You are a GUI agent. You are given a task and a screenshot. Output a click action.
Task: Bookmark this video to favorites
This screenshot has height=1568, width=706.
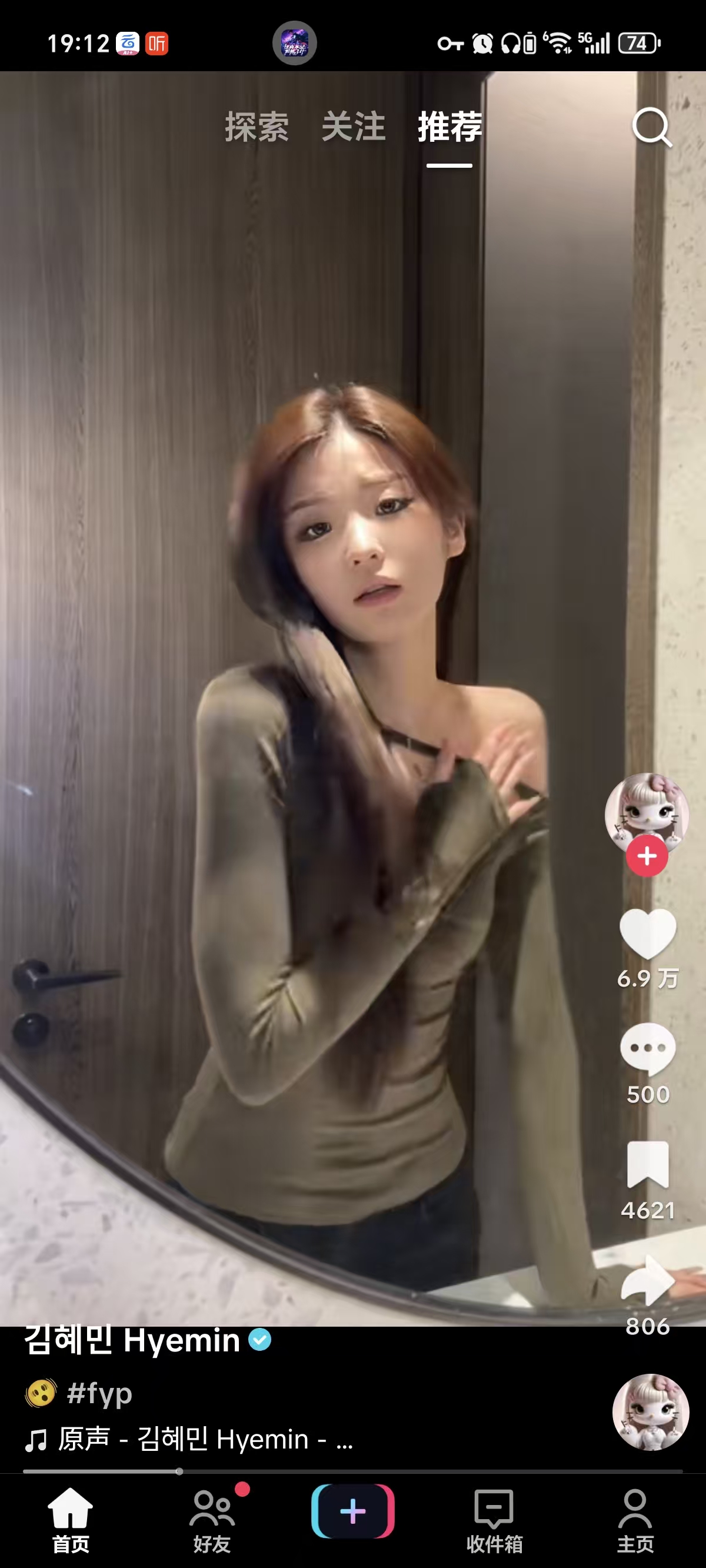648,1164
